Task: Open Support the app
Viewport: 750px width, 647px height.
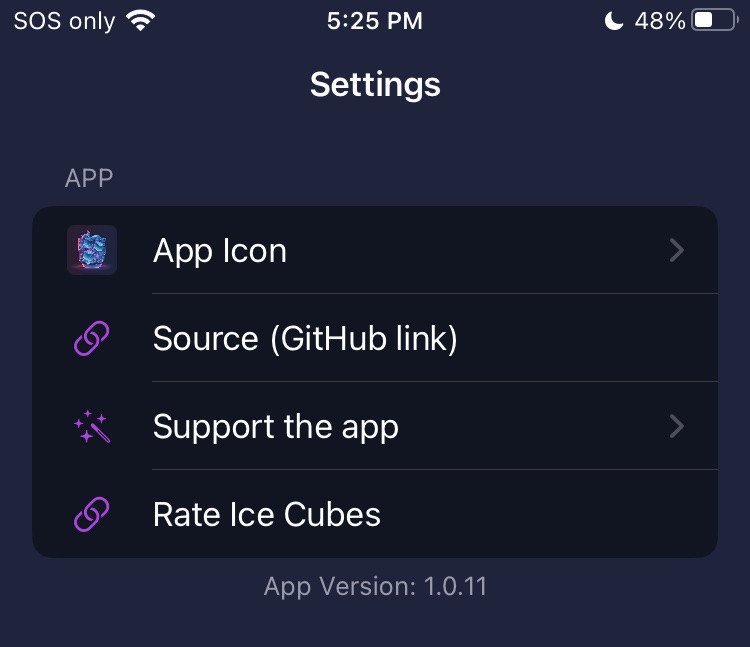Action: pyautogui.click(x=374, y=427)
